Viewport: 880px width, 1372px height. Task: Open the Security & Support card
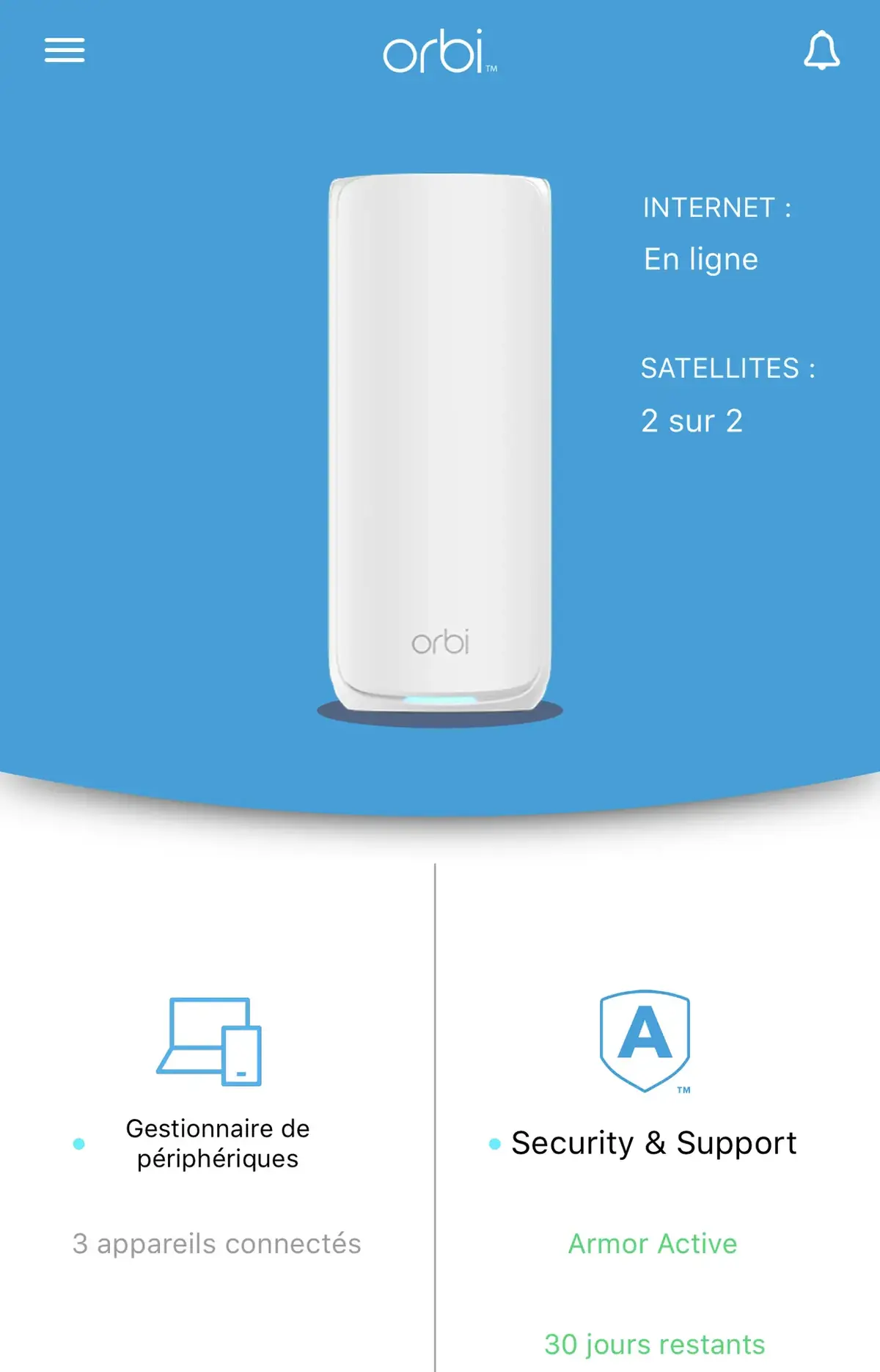(654, 1142)
